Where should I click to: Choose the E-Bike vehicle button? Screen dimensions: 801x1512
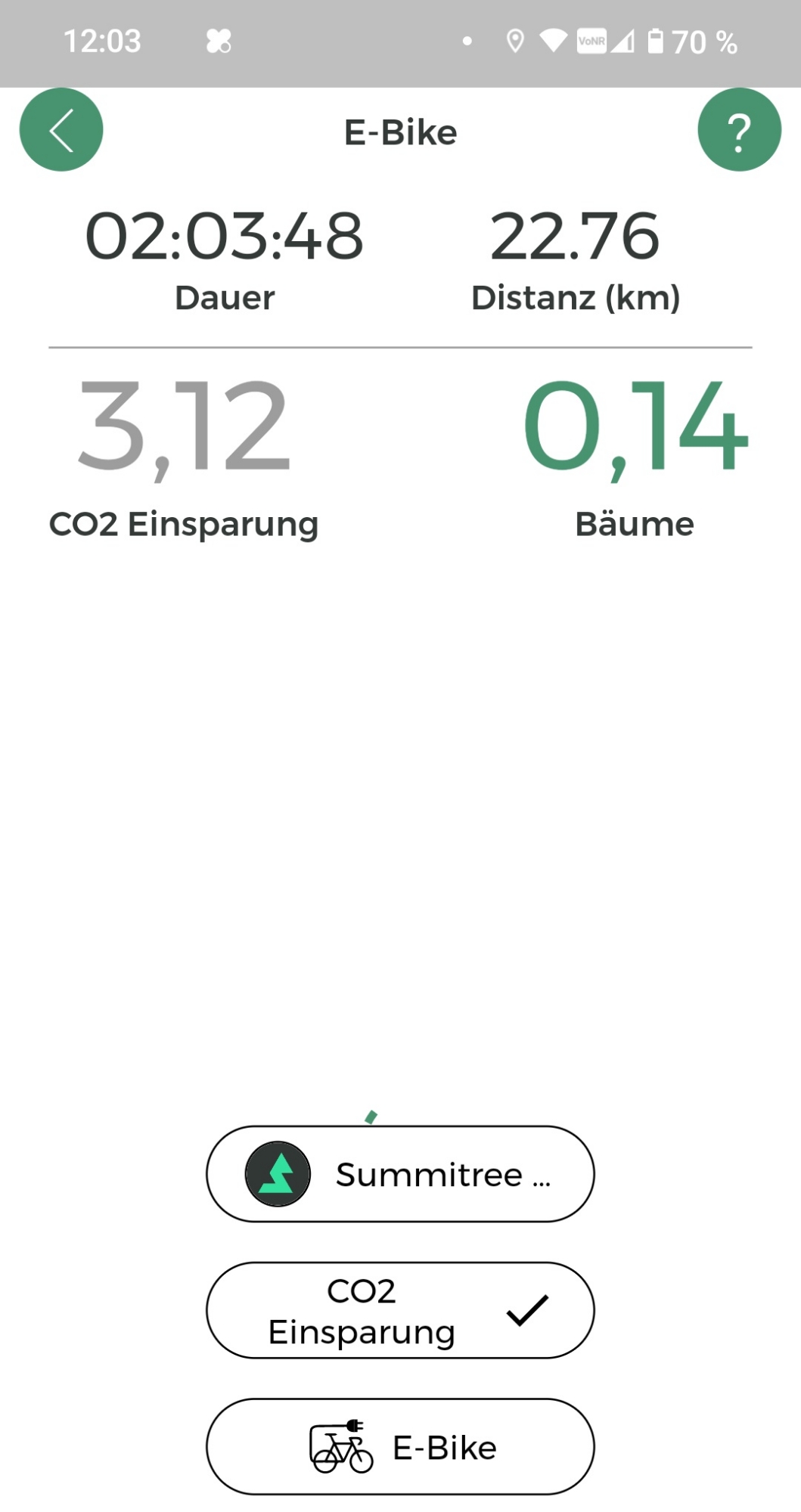[400, 1446]
